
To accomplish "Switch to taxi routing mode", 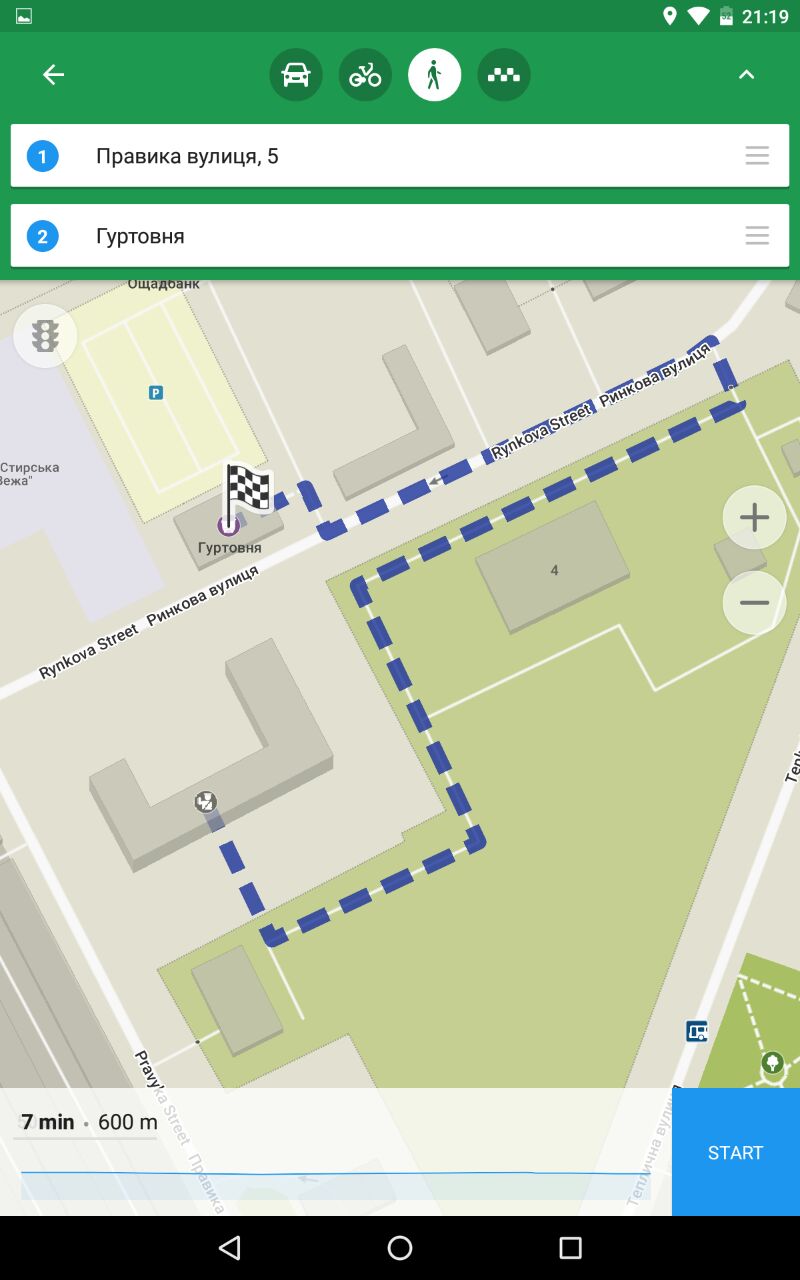I will pos(504,75).
